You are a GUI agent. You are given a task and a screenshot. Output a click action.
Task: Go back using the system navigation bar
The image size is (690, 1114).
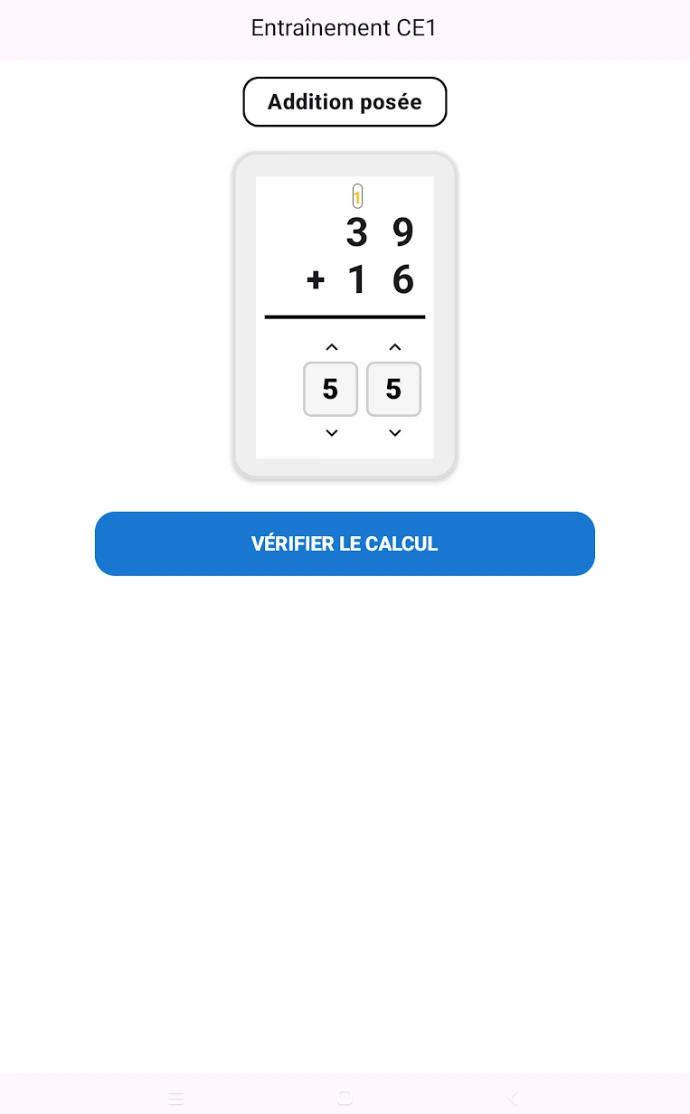513,1098
